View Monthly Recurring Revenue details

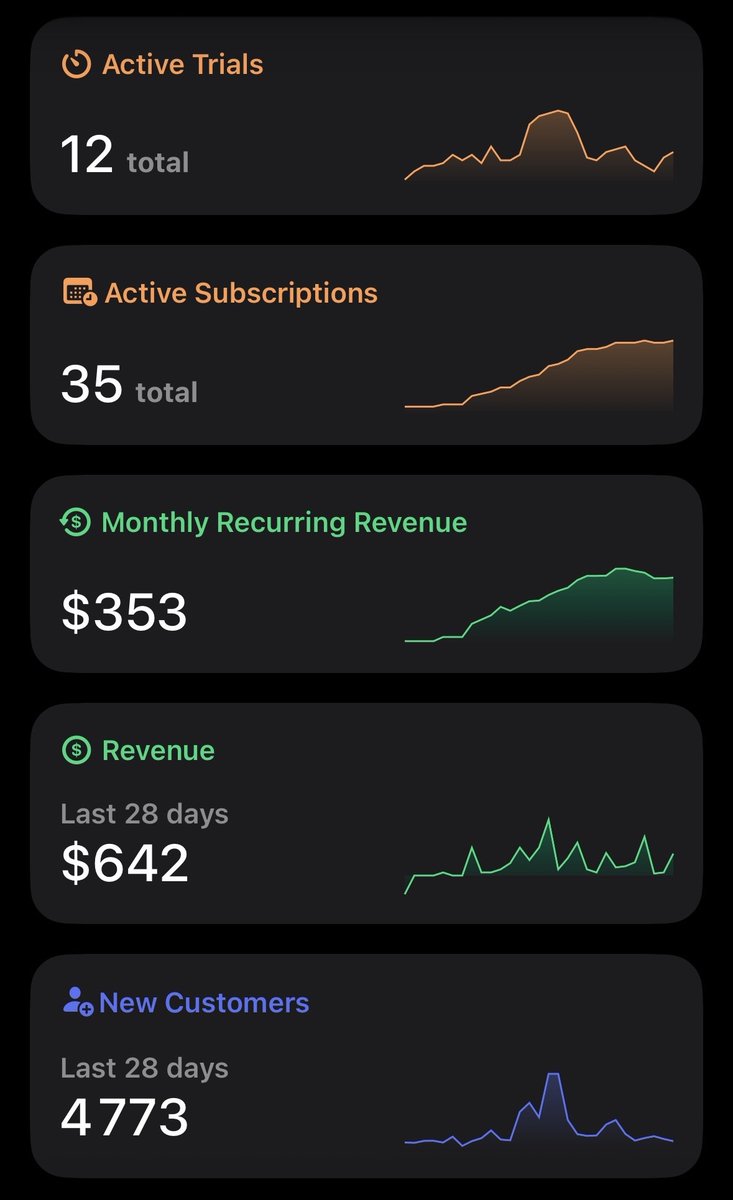click(x=366, y=574)
